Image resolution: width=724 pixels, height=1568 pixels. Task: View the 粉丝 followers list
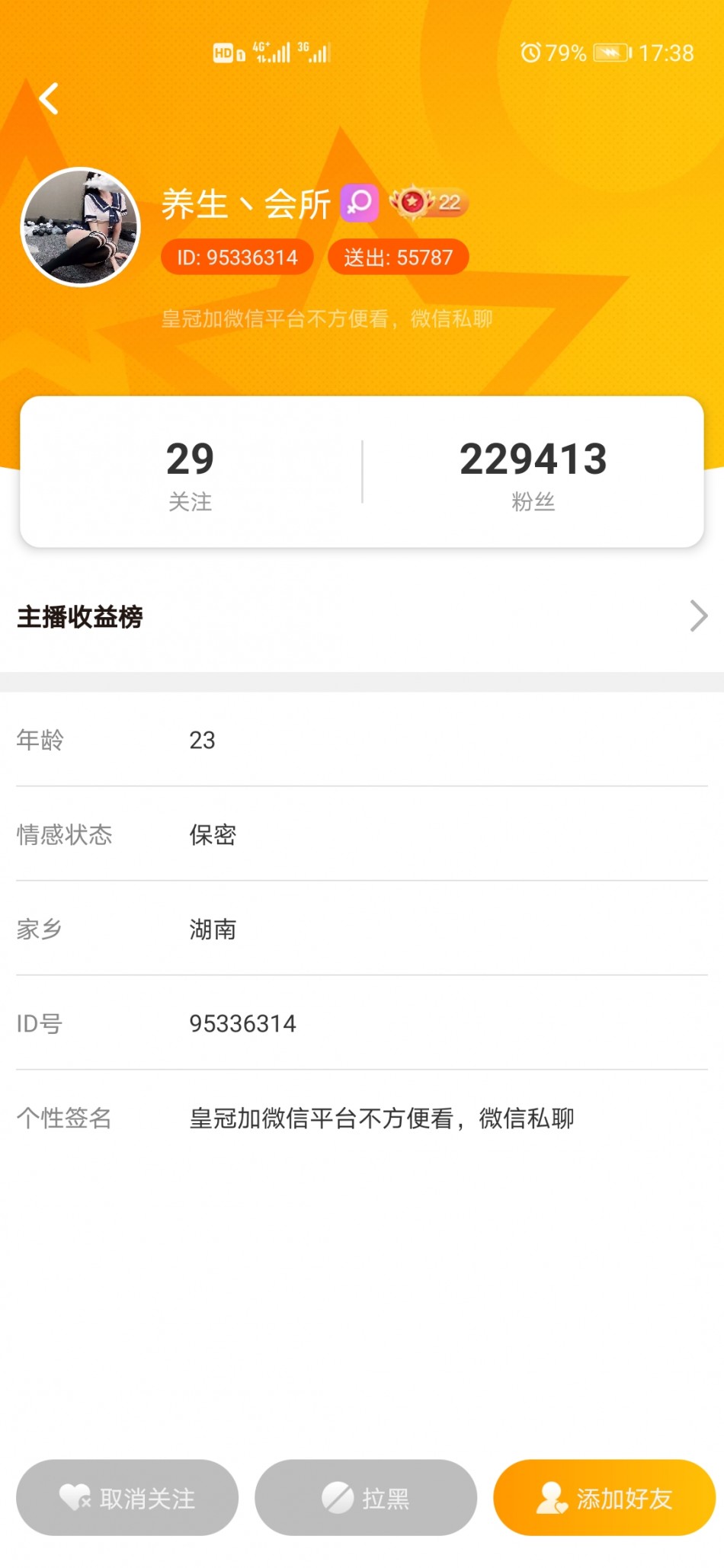click(533, 474)
